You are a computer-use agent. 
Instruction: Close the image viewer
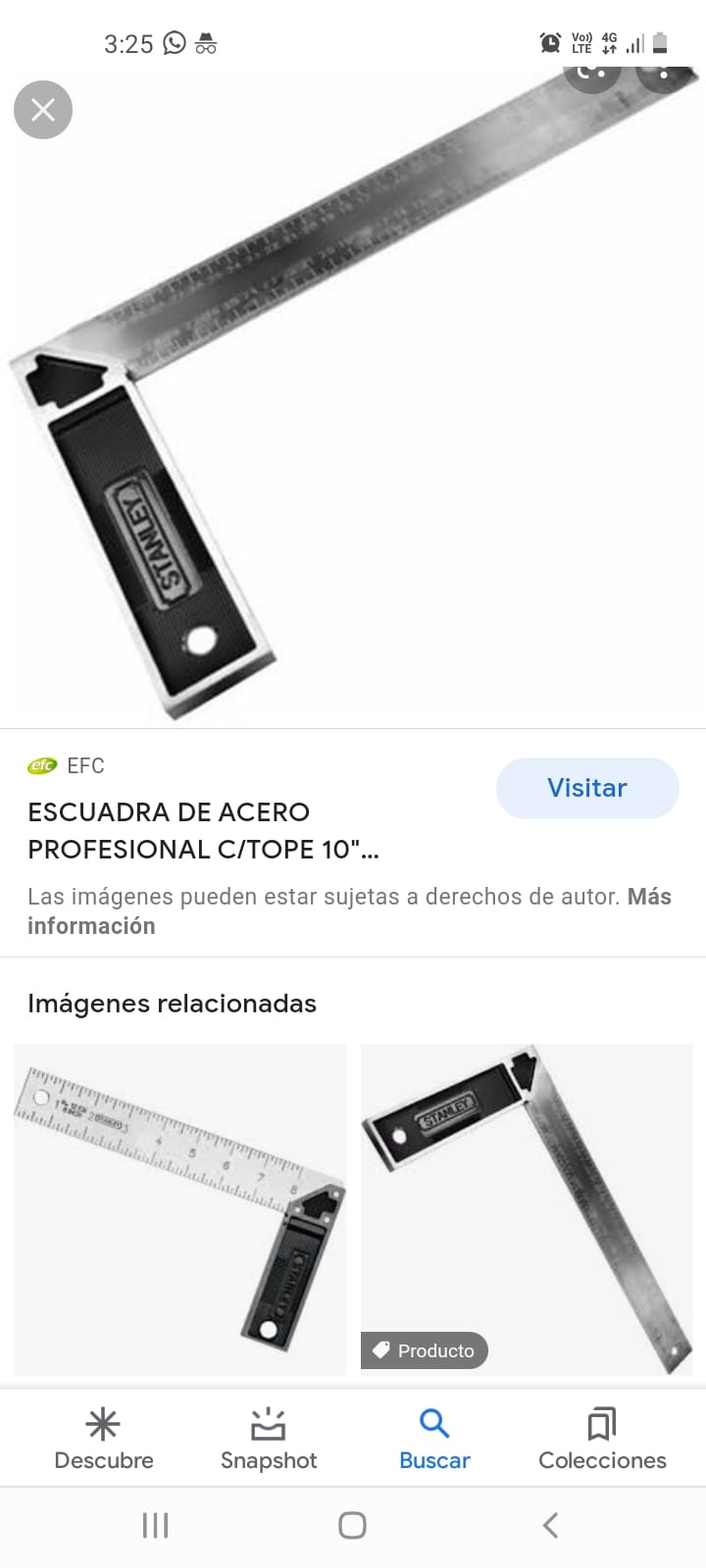point(43,110)
